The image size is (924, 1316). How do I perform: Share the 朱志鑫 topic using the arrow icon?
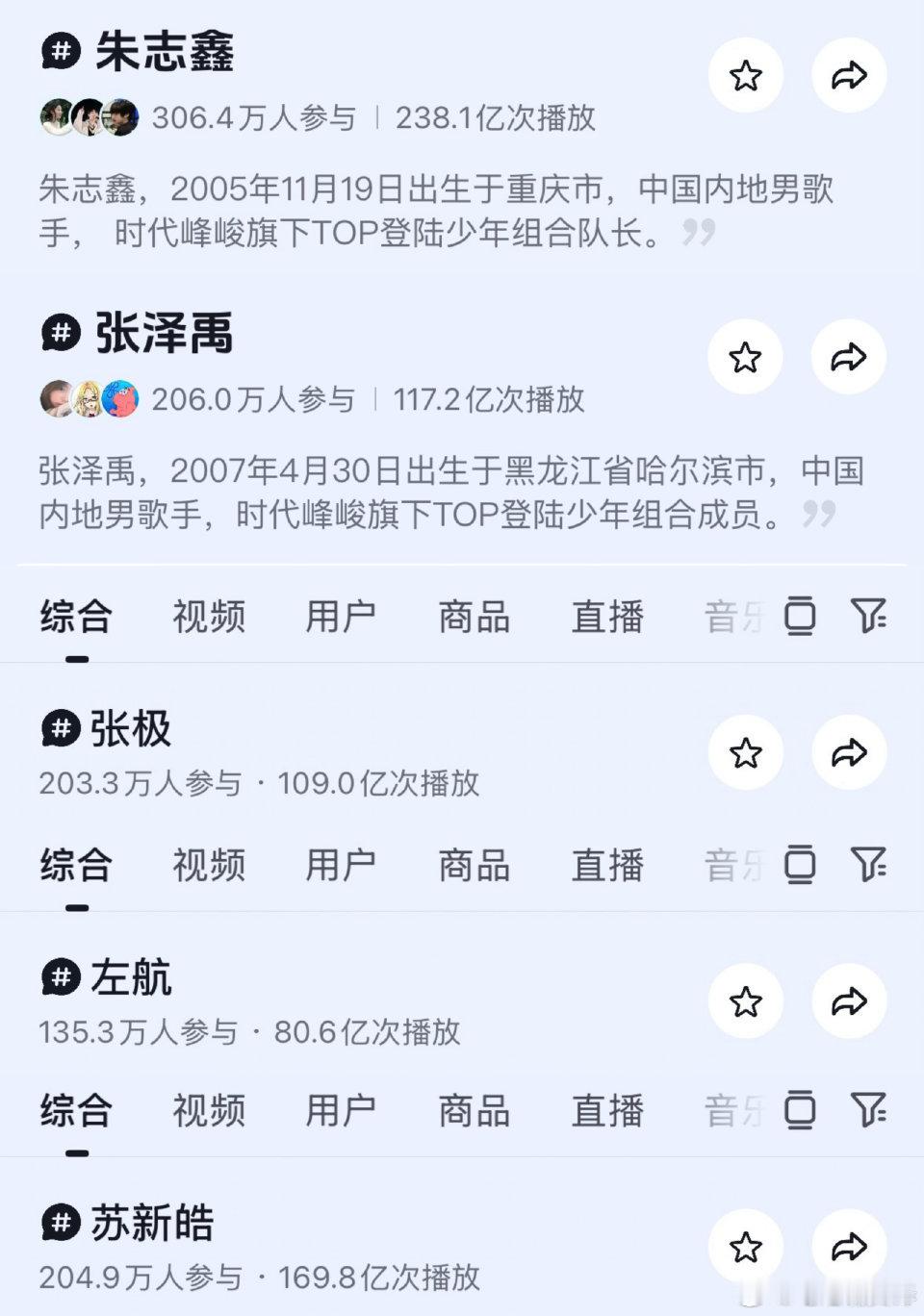click(848, 75)
